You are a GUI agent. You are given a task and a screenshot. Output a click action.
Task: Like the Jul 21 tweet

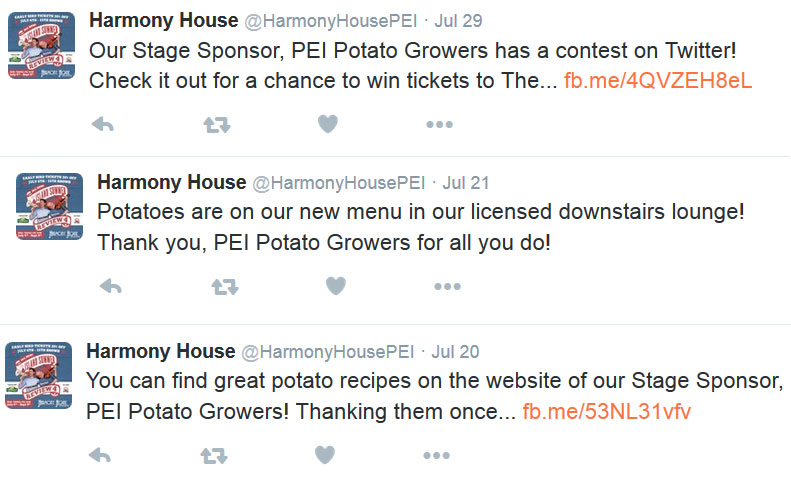336,286
